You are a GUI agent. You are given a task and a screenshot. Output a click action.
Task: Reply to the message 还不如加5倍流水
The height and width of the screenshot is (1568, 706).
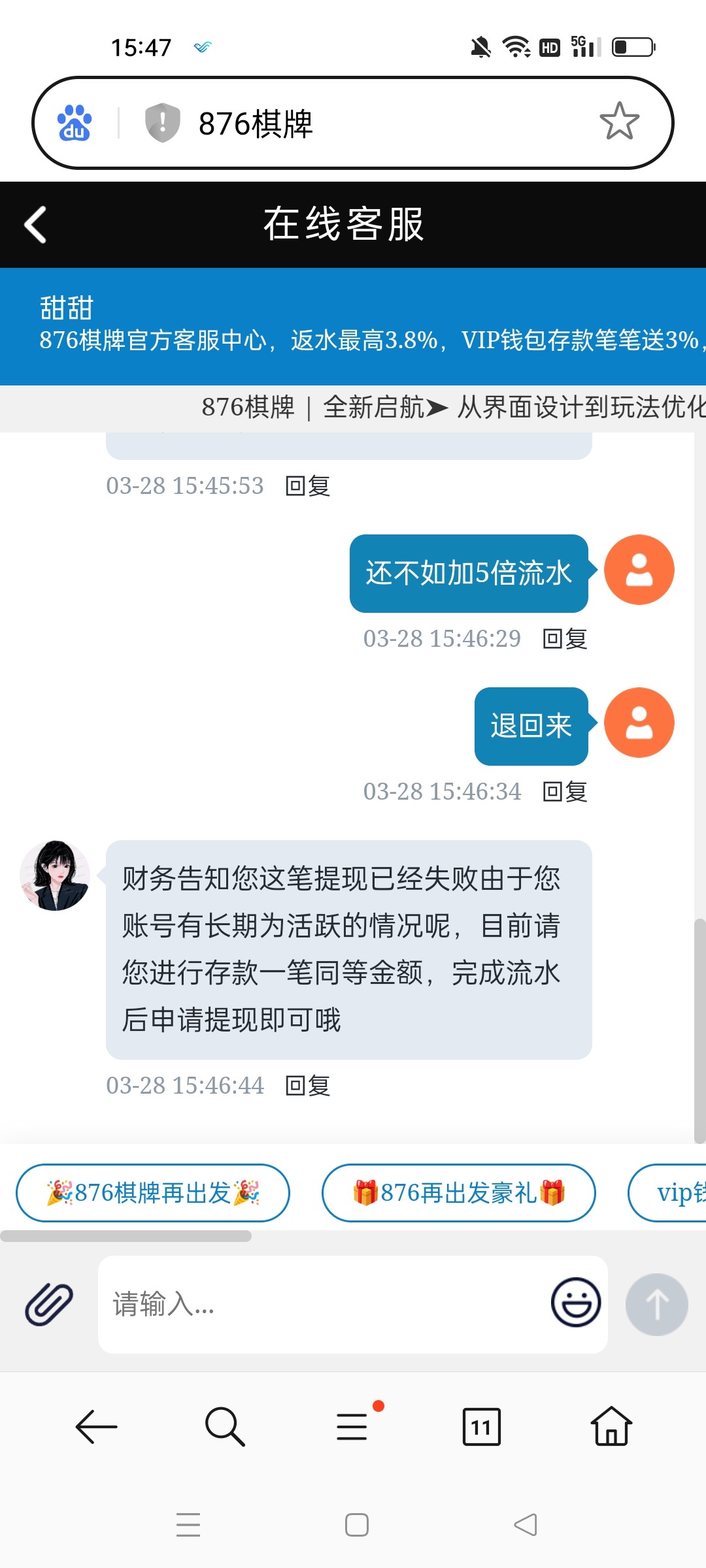pyautogui.click(x=565, y=638)
